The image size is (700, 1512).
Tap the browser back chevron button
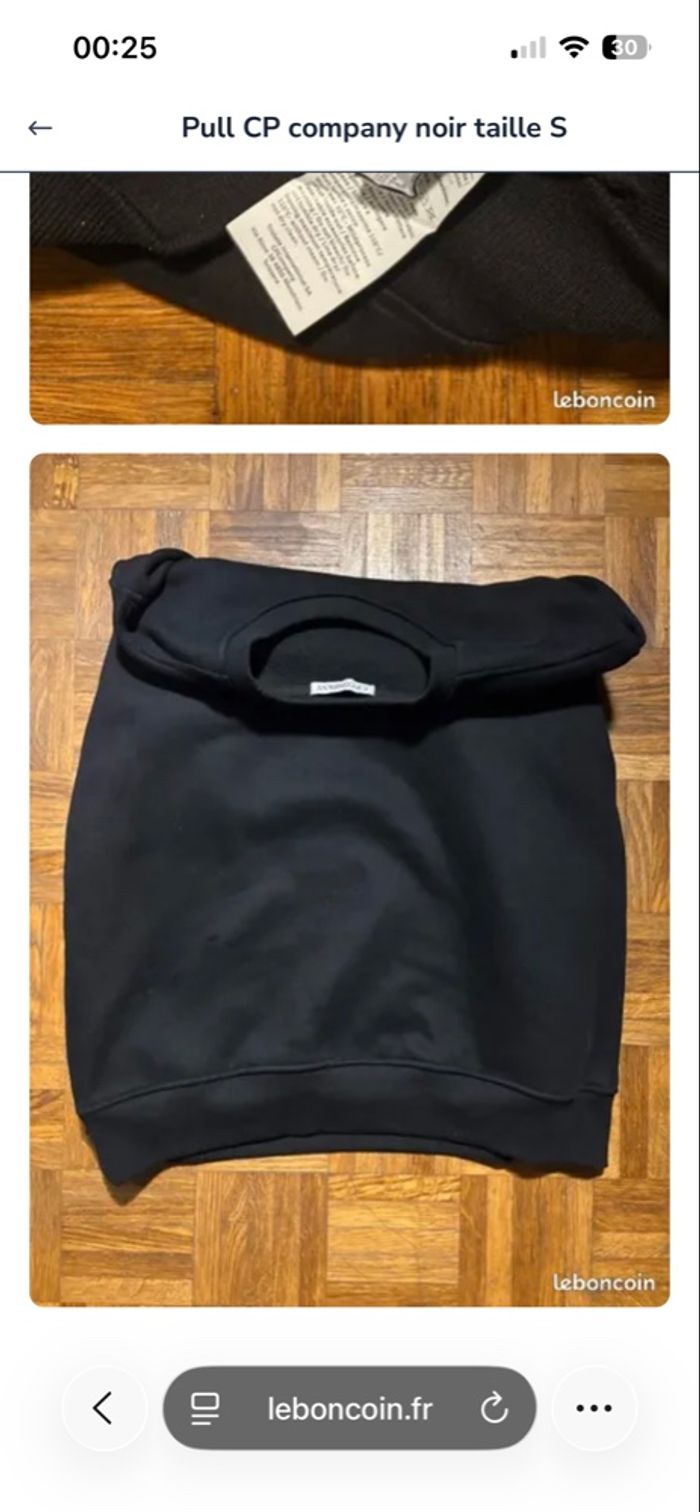pyautogui.click(x=104, y=1408)
